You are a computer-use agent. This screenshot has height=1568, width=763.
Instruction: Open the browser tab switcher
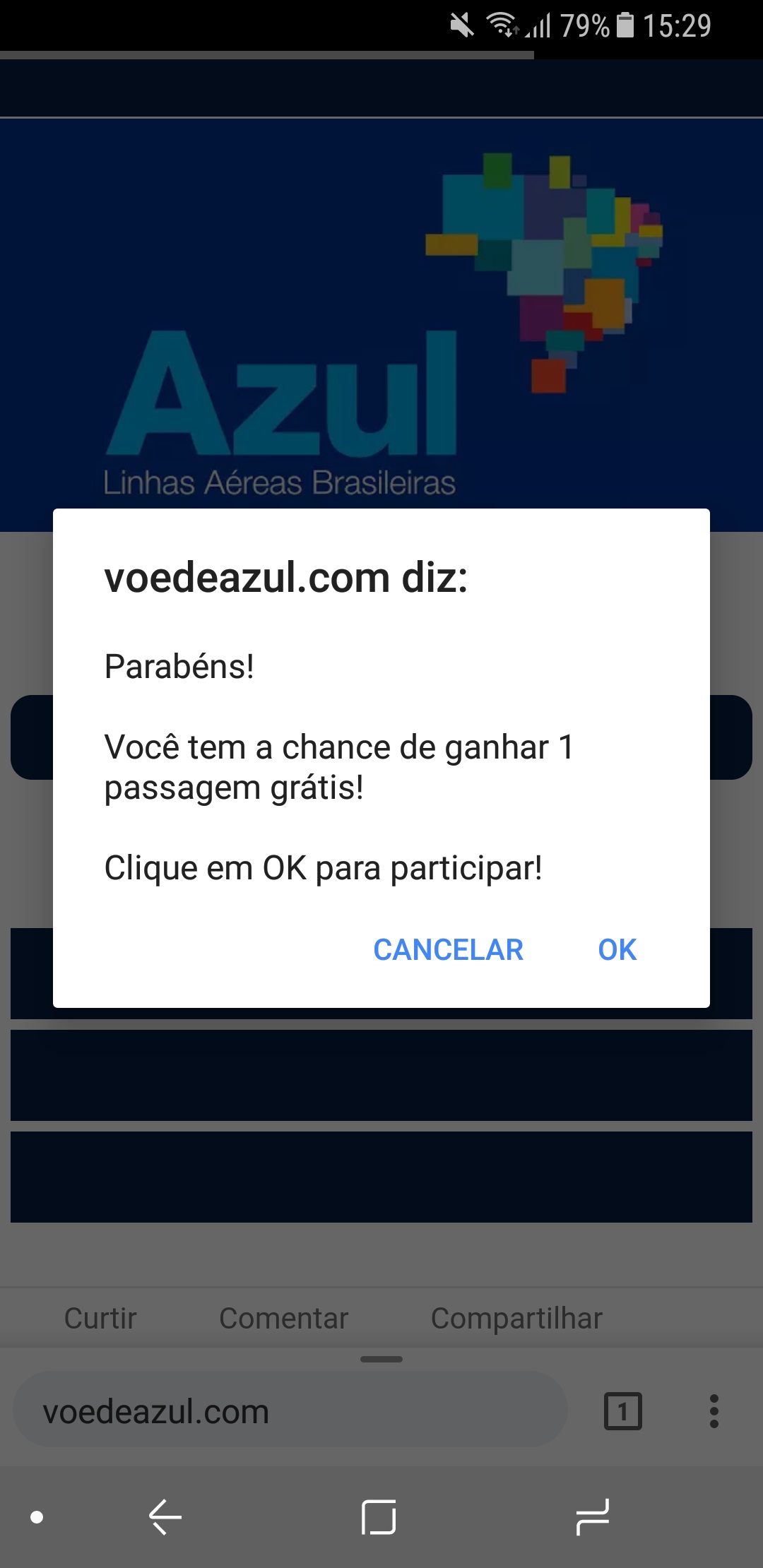(623, 1411)
